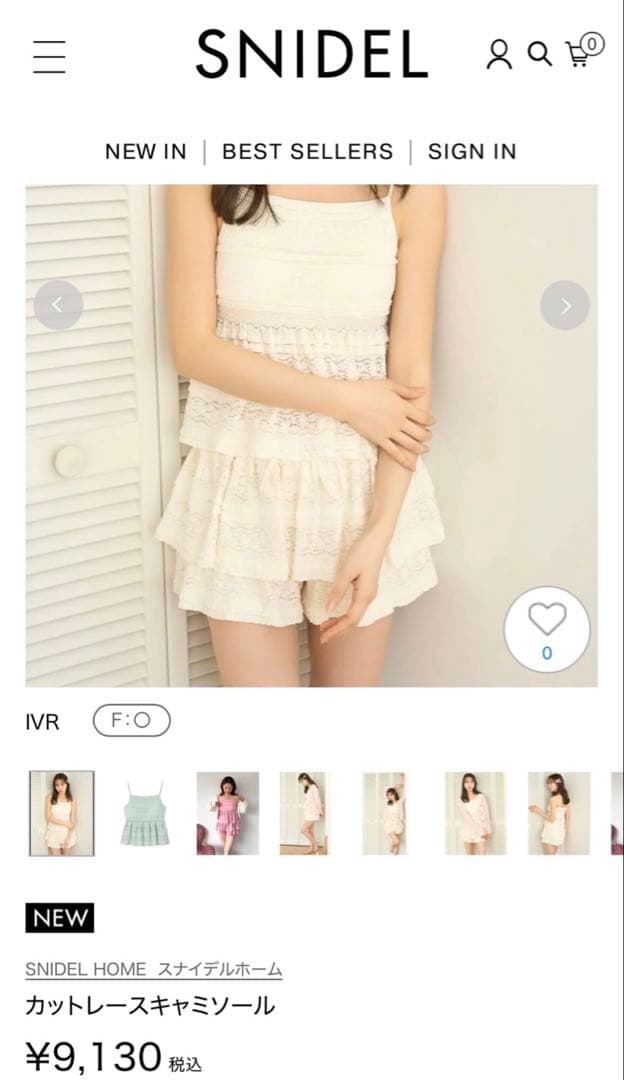
Task: Show the next product photo
Action: click(x=565, y=306)
